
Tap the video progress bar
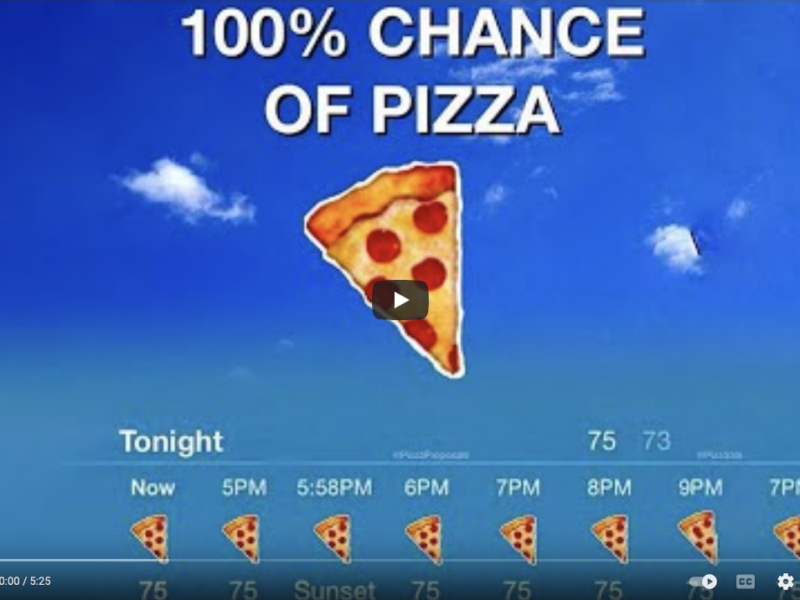point(400,560)
